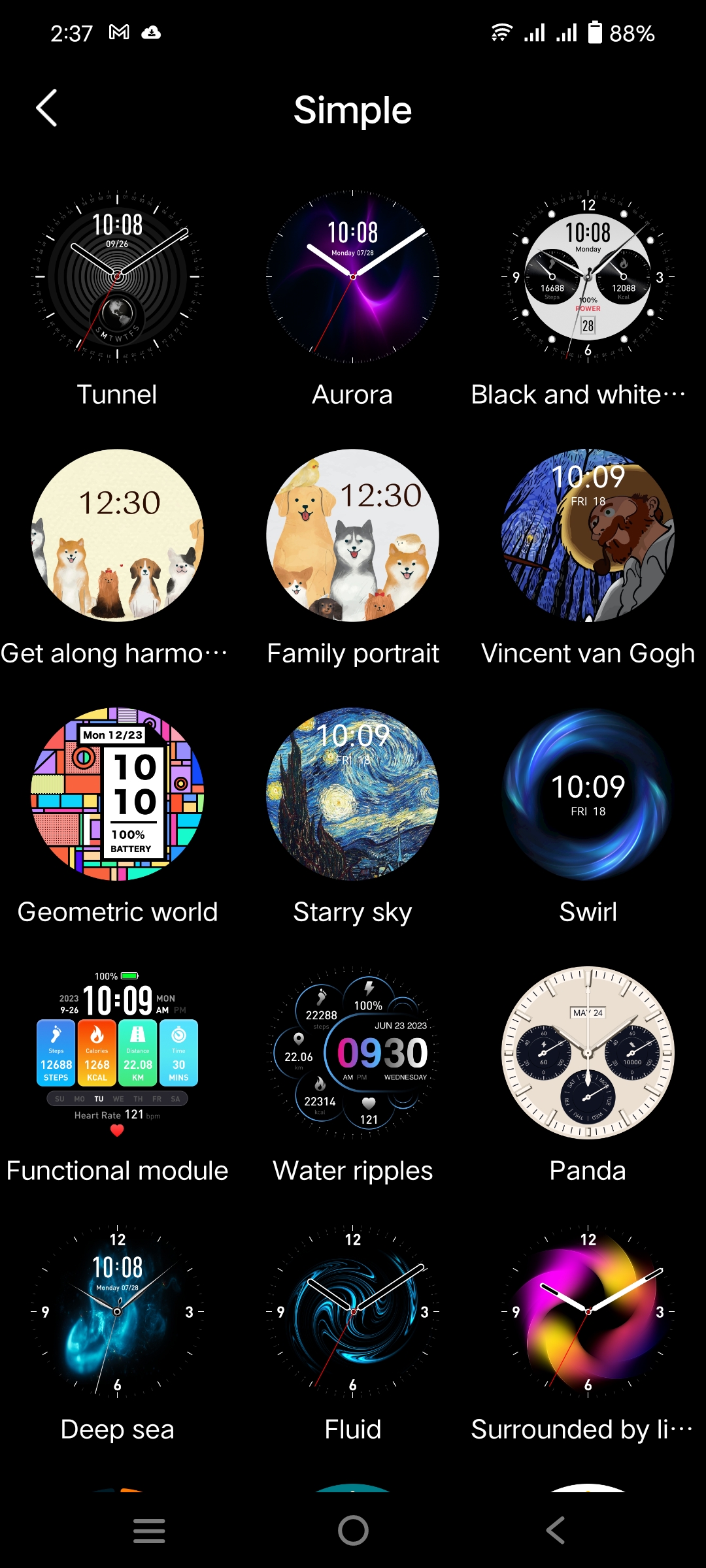Open the Geometric world watch face
706x1568 pixels.
click(x=118, y=794)
